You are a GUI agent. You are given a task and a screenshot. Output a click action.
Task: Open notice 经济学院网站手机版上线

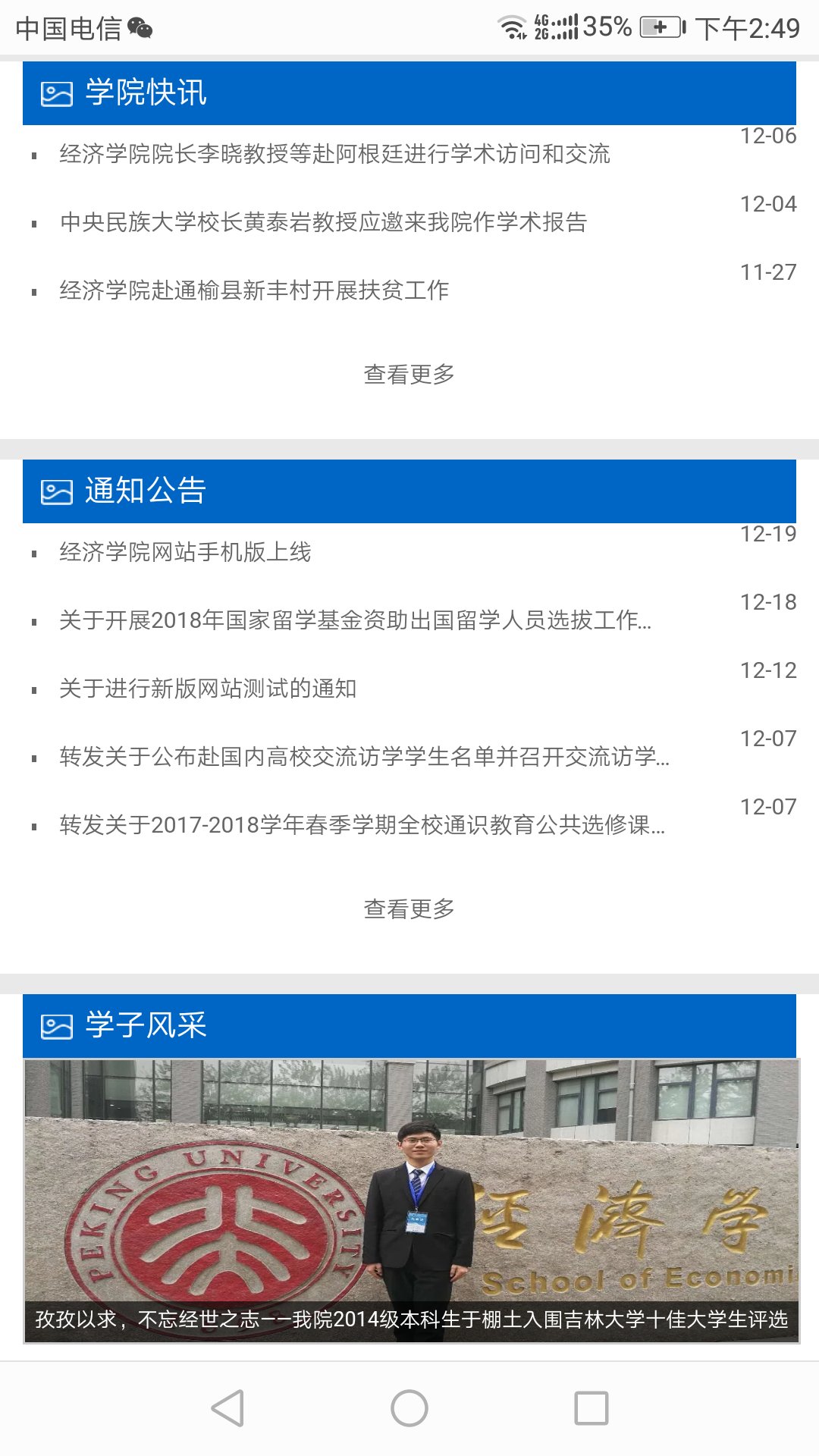point(185,552)
